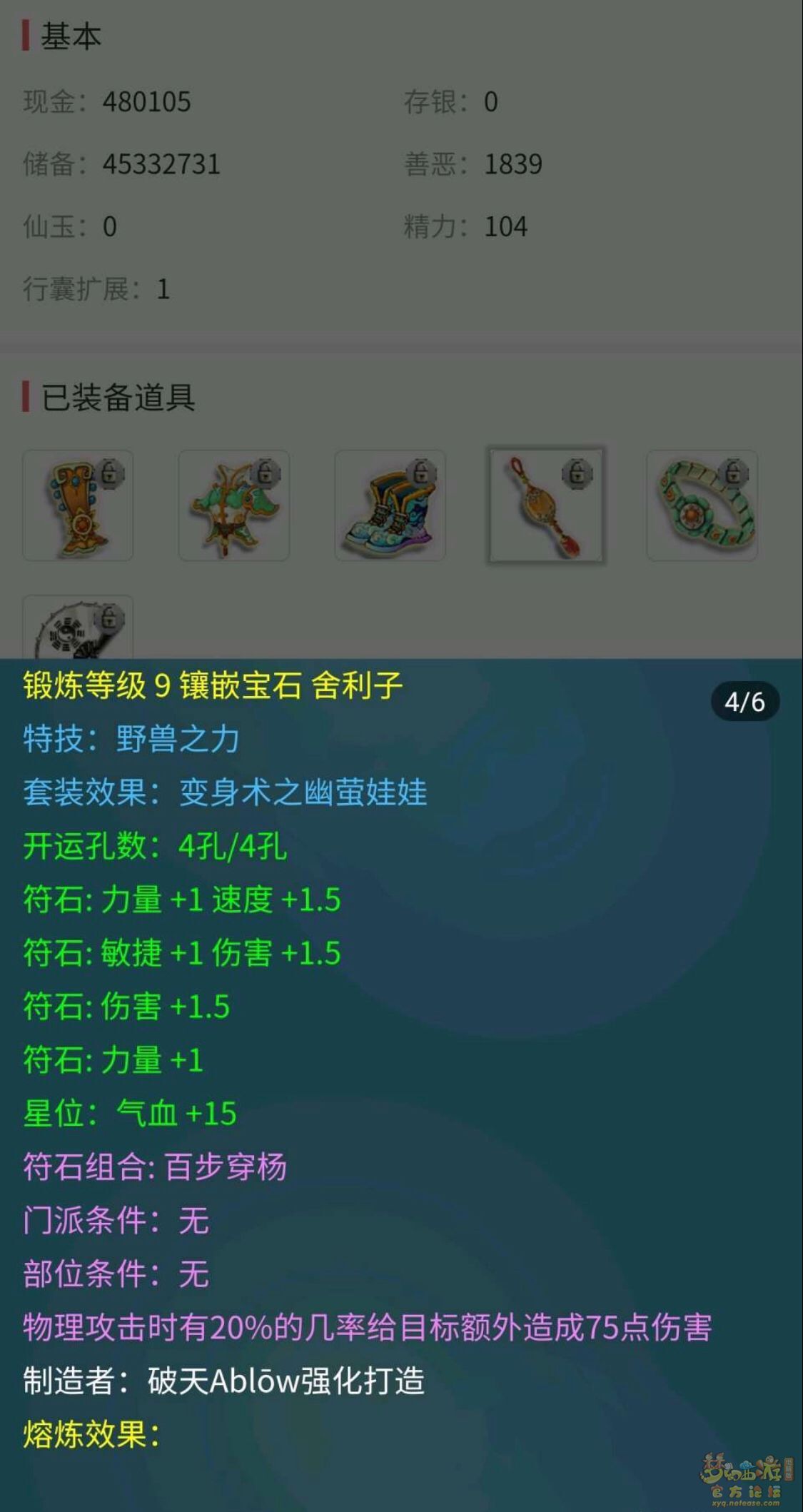Open the green butterfly-shaped equipment item
This screenshot has height=1512, width=803.
click(x=233, y=505)
